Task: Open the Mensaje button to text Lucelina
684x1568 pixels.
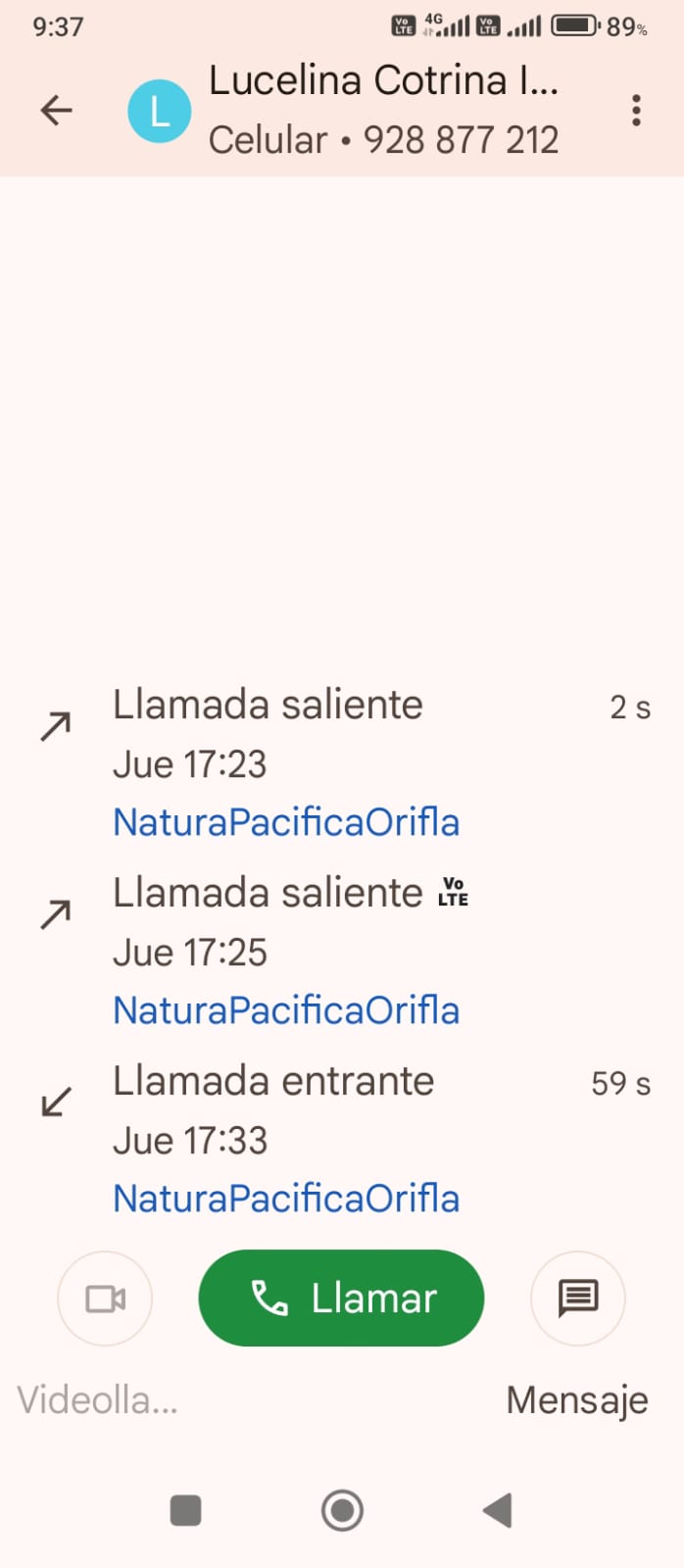Action: (577, 1298)
